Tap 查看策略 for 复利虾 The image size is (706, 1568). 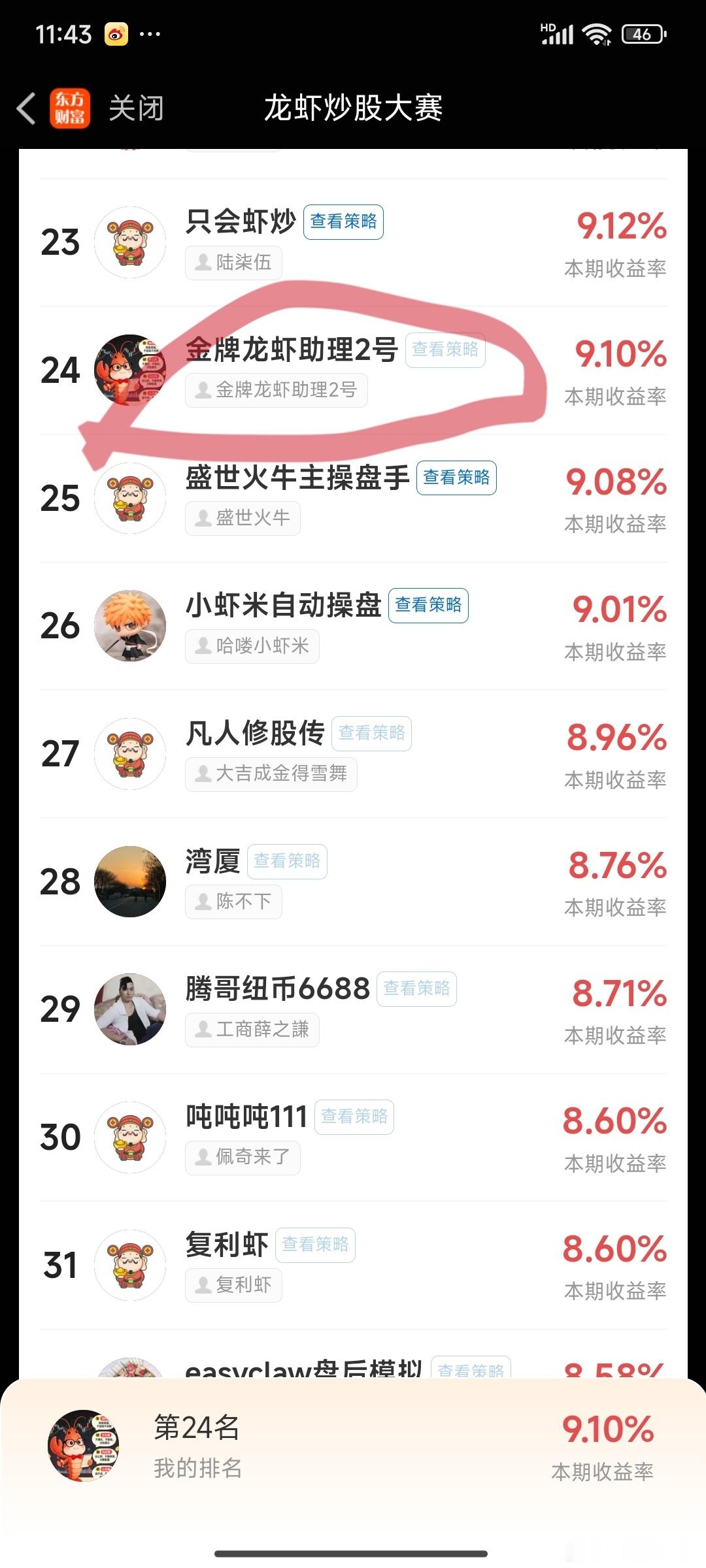(x=316, y=1245)
